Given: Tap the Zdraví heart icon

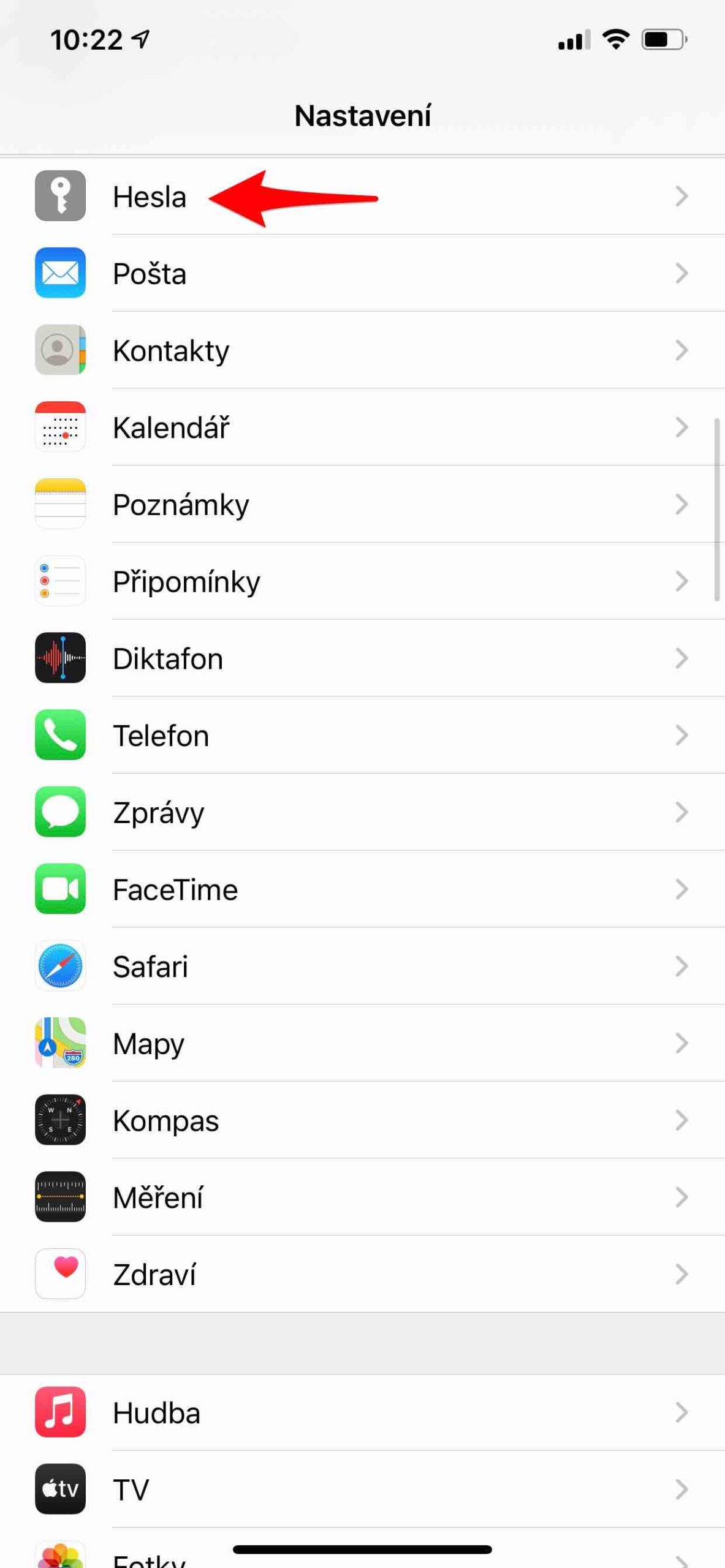Looking at the screenshot, I should (x=60, y=1275).
